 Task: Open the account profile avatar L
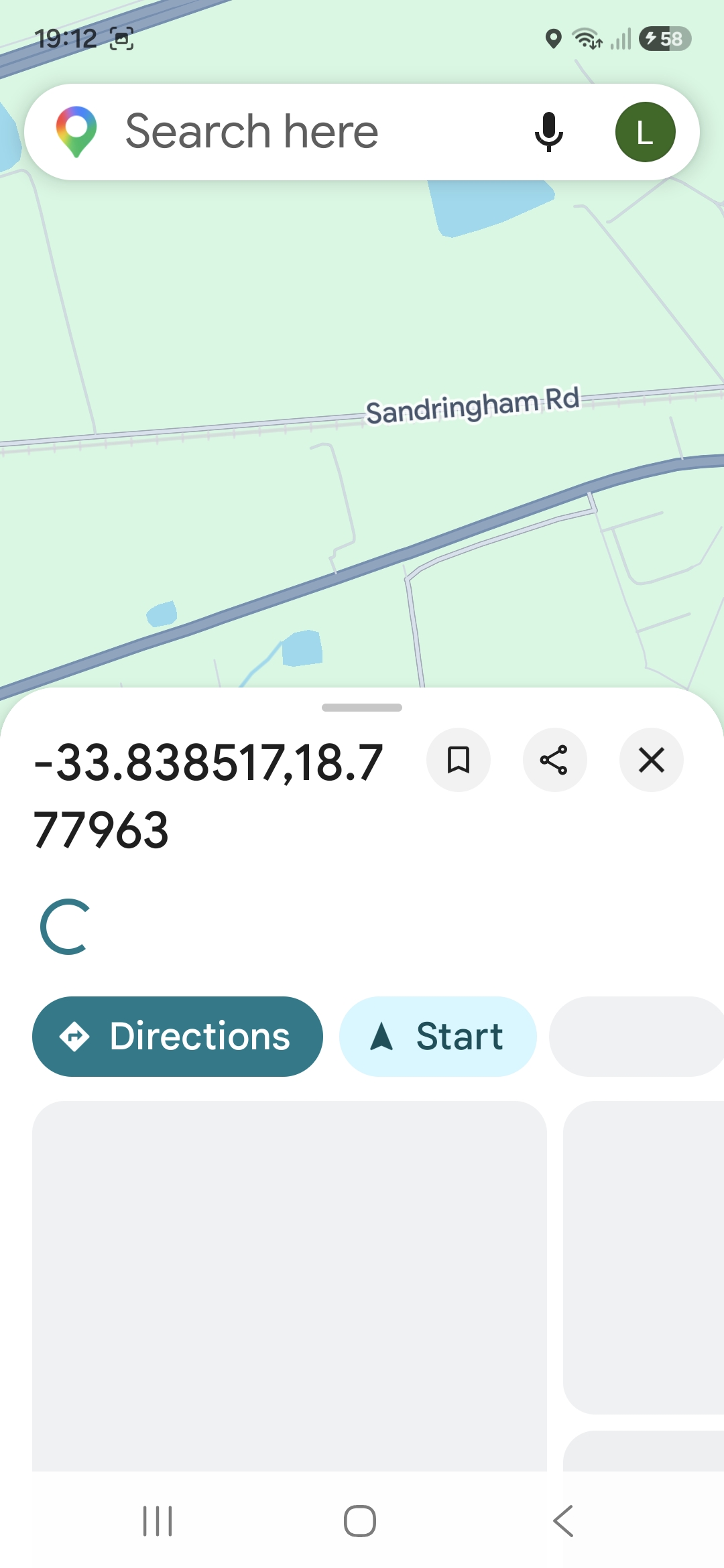645,132
